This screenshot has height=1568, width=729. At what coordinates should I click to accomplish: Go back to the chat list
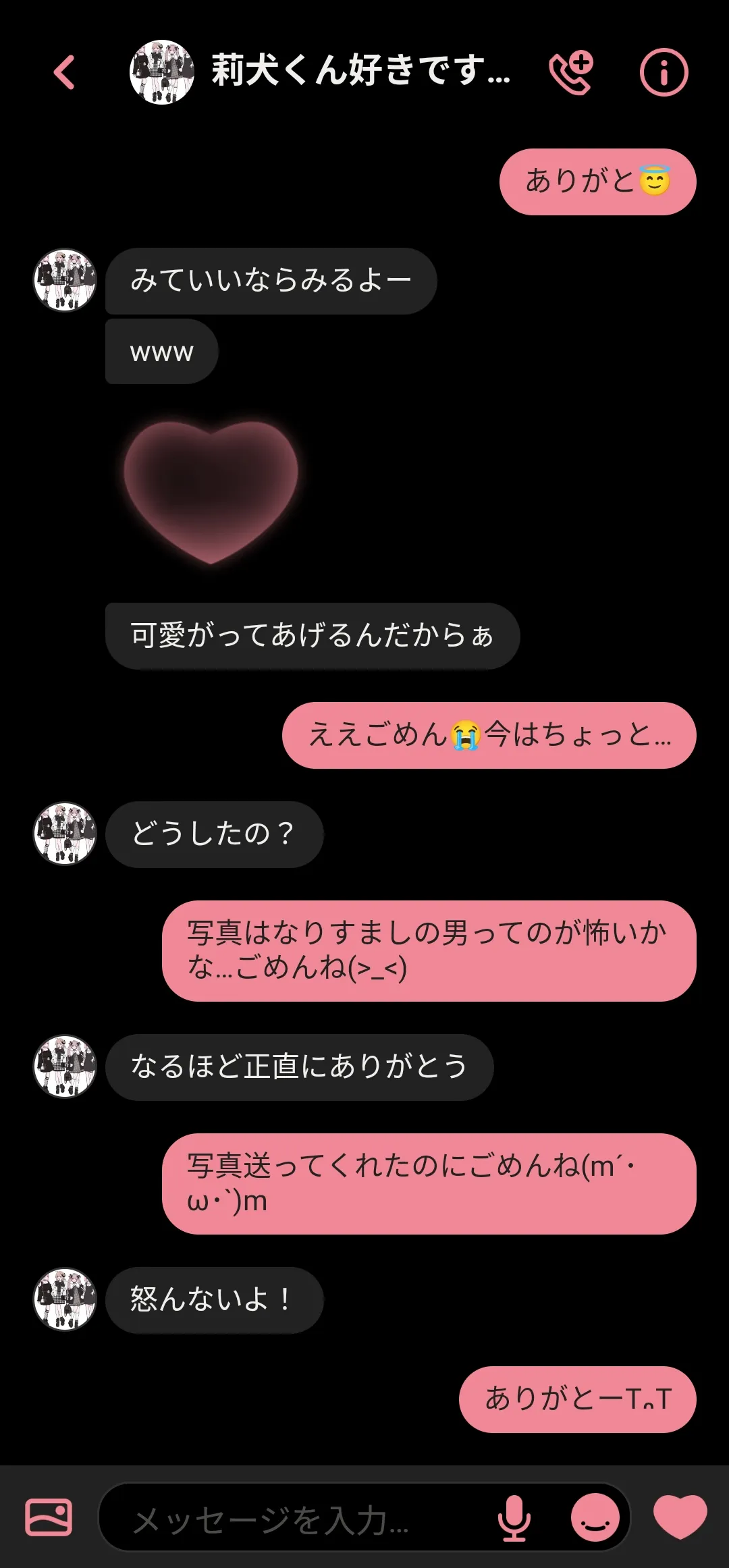[x=64, y=72]
